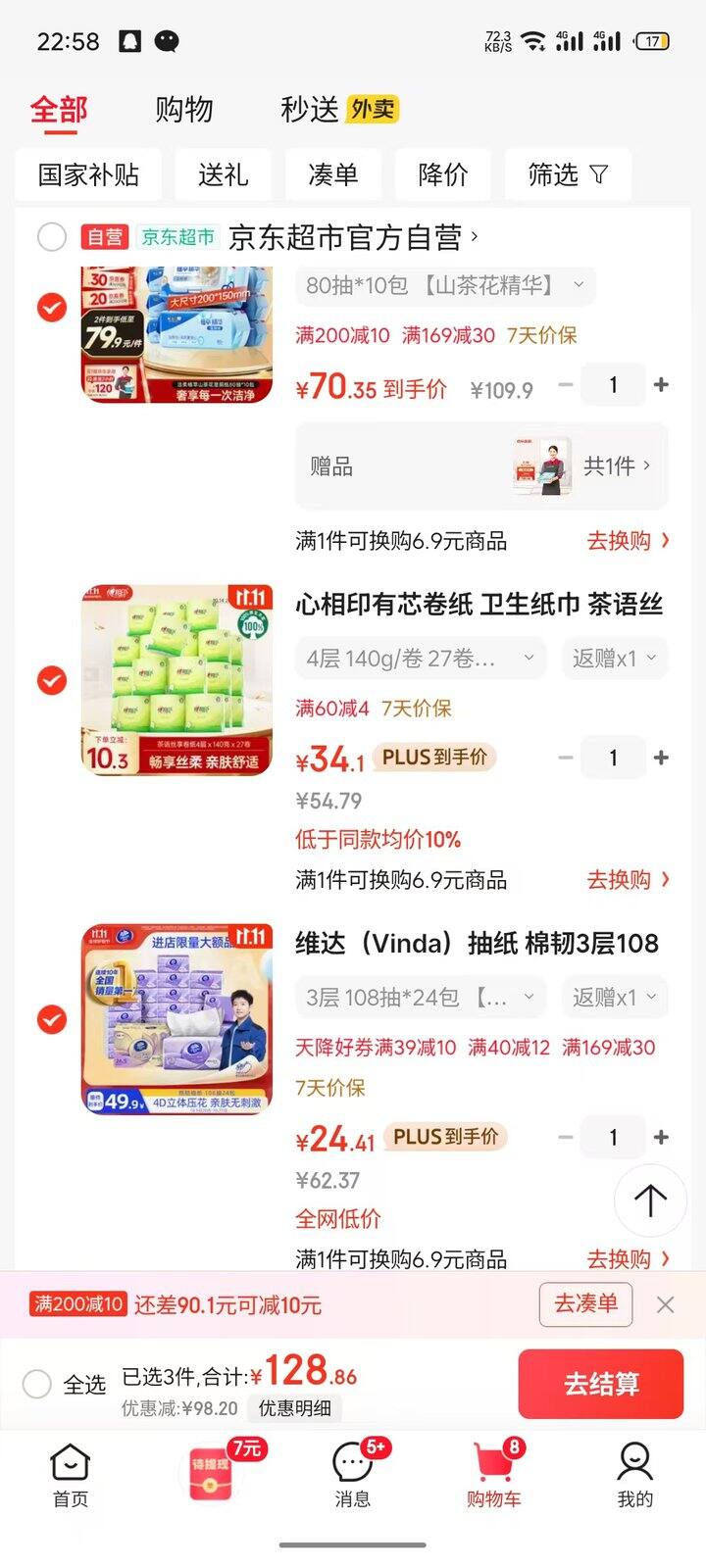The width and height of the screenshot is (706, 1568).
Task: Open the 筛选 filter options
Action: [x=567, y=175]
